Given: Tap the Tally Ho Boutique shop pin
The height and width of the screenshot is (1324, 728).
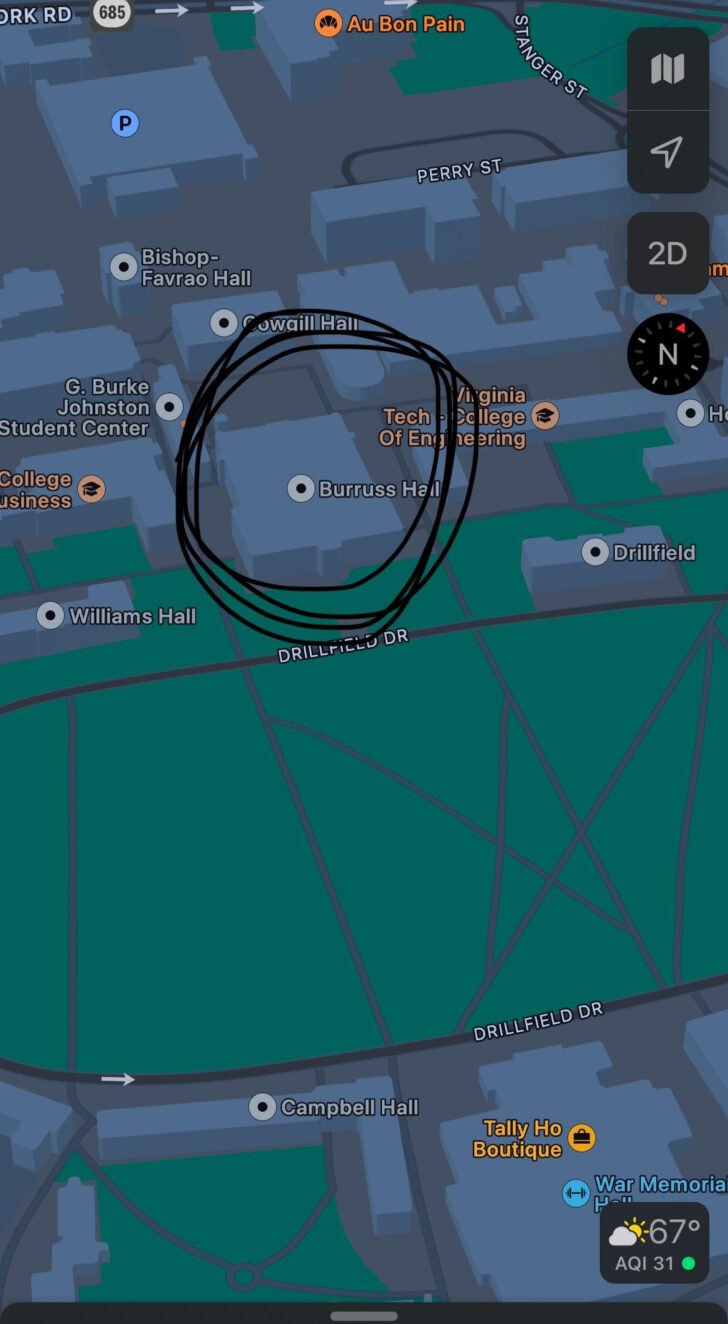Looking at the screenshot, I should (x=581, y=1137).
